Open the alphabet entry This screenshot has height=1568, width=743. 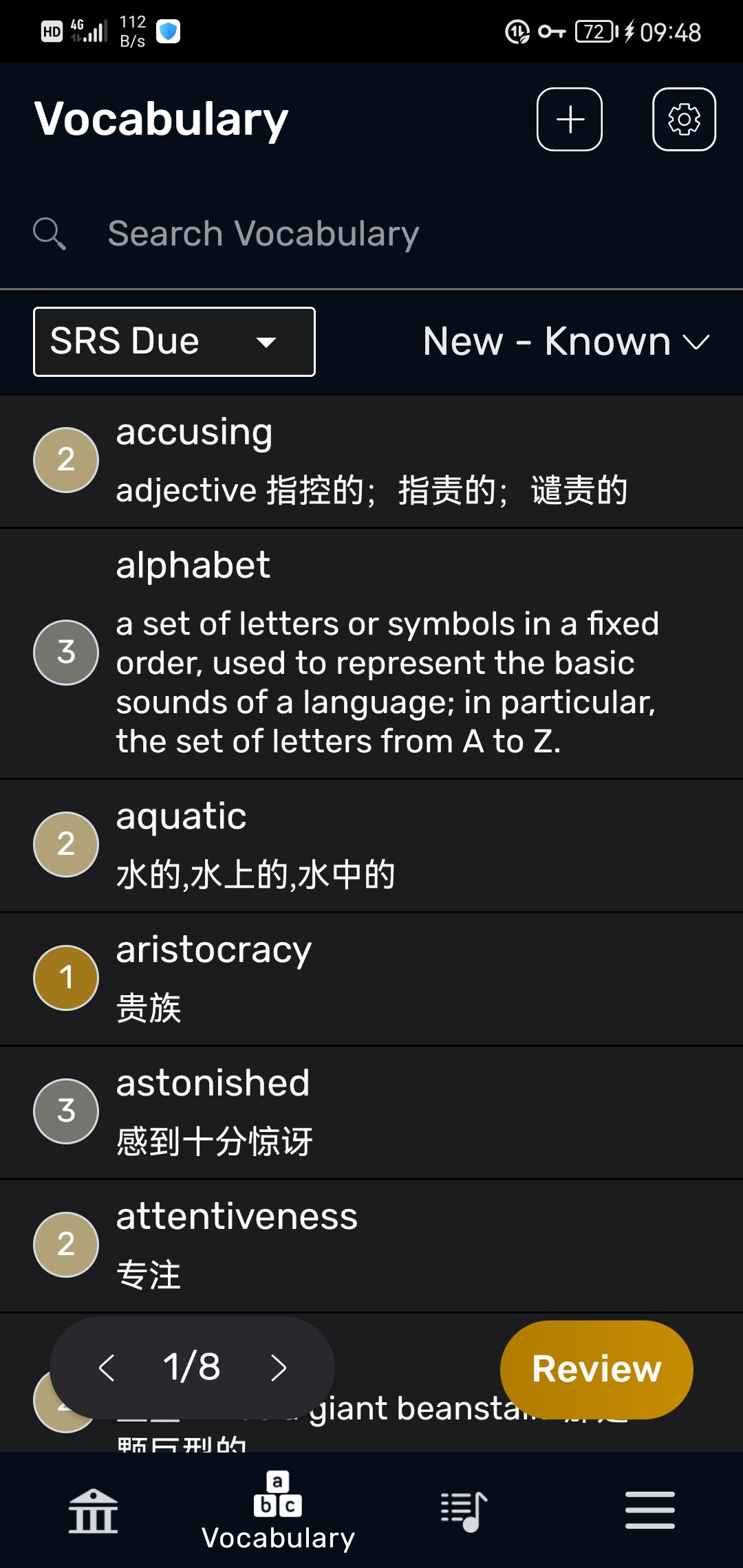(371, 653)
